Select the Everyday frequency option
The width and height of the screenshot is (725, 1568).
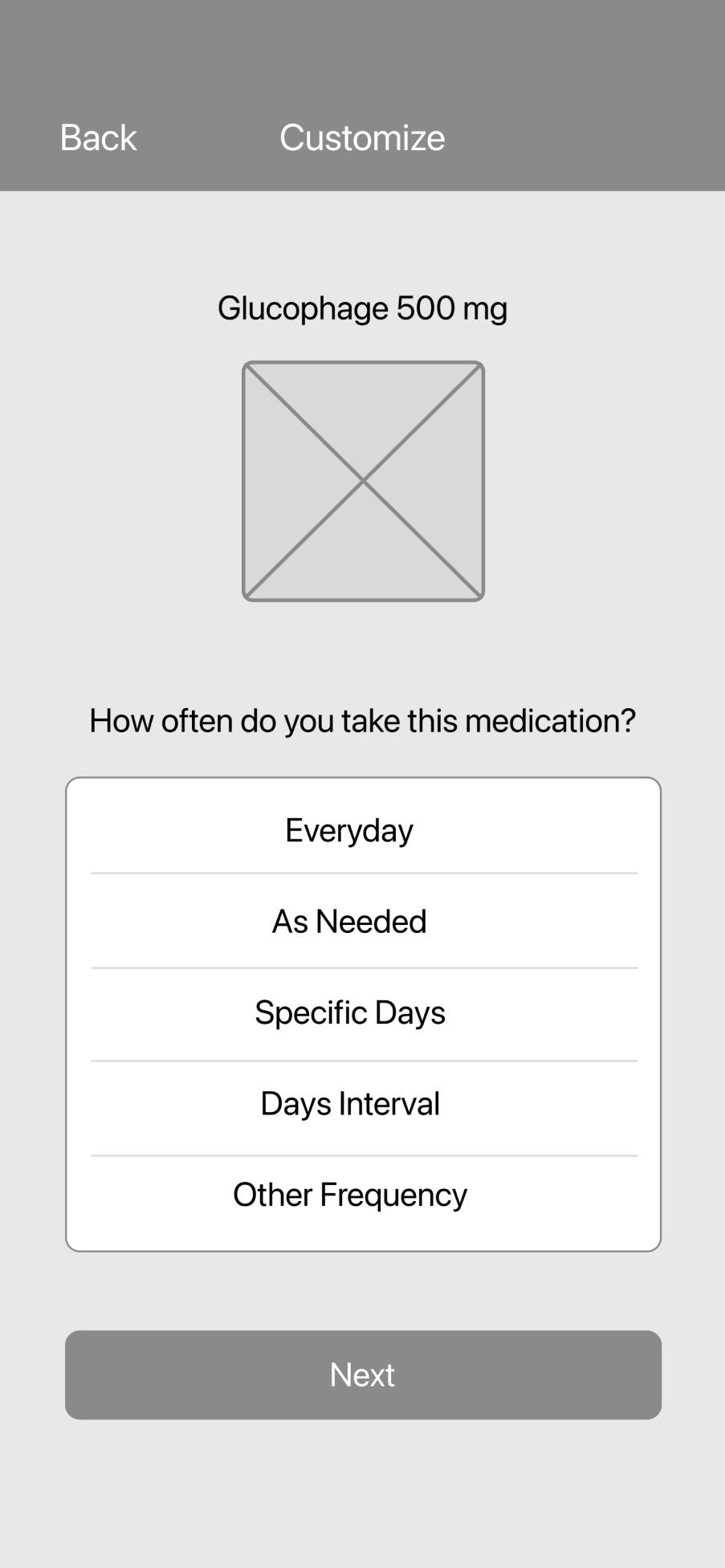pyautogui.click(x=349, y=830)
